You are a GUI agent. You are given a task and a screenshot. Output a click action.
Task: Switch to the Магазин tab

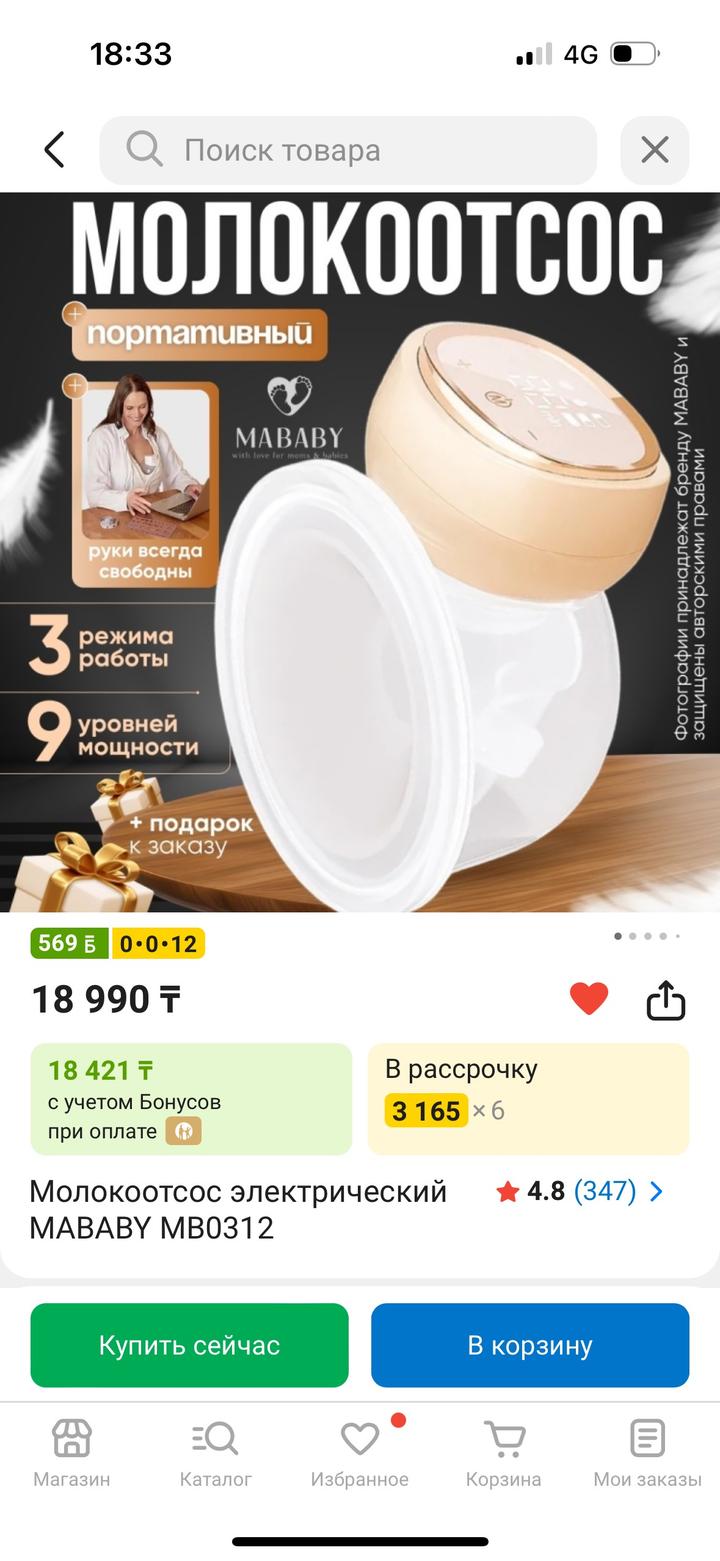coord(72,1453)
